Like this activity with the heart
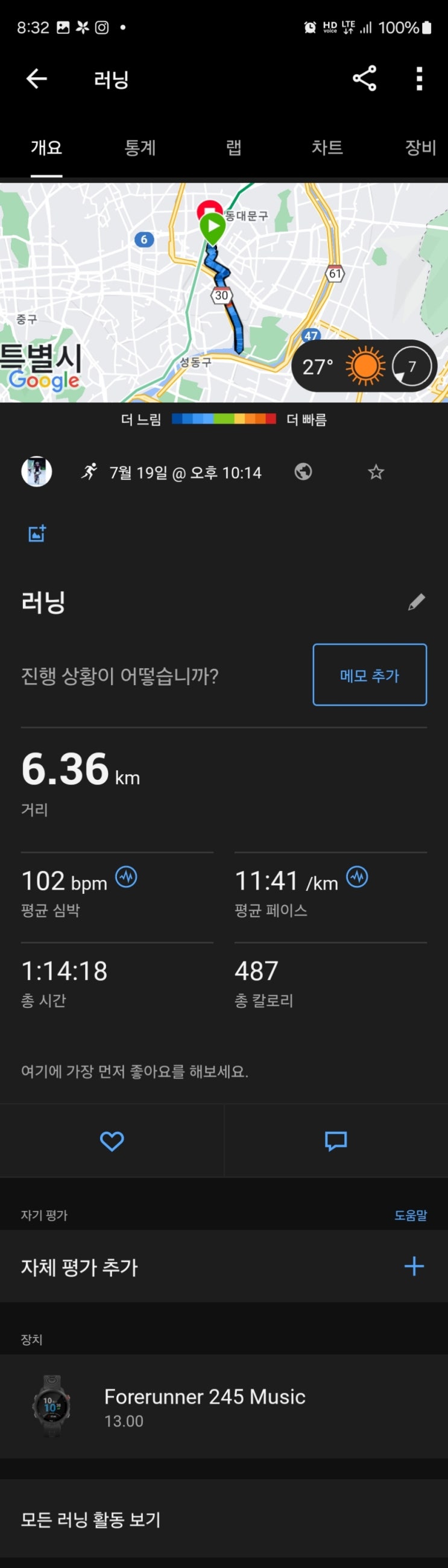448x1568 pixels. [x=112, y=1140]
